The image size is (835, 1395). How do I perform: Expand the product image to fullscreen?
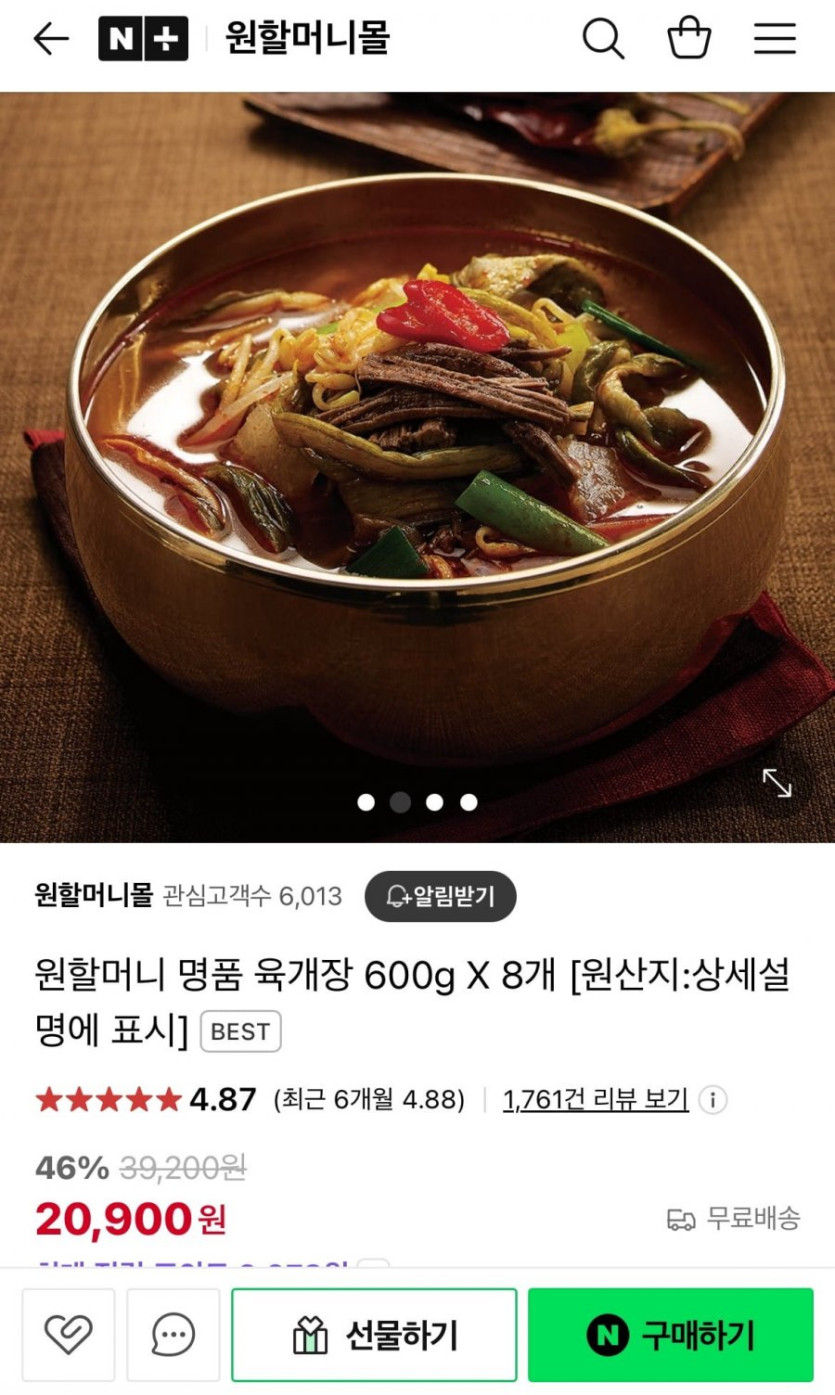[777, 782]
